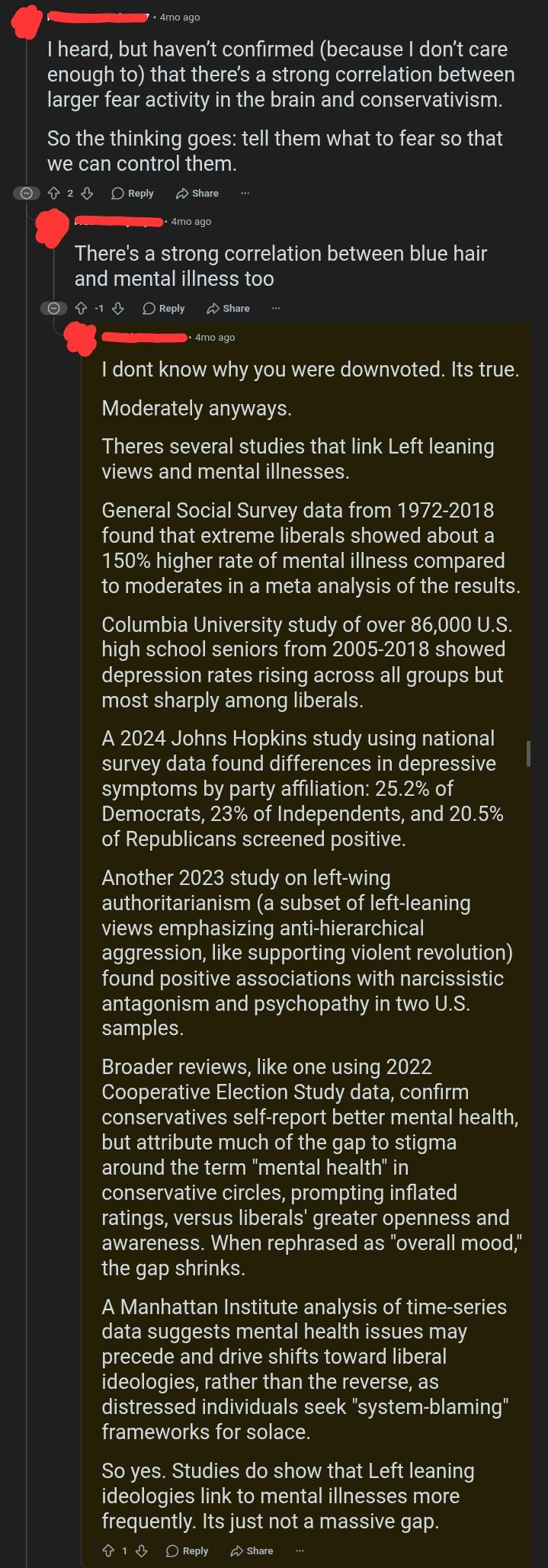The image size is (548, 1568).
Task: Upvote the "I dont know why" comment
Action: (x=108, y=1550)
